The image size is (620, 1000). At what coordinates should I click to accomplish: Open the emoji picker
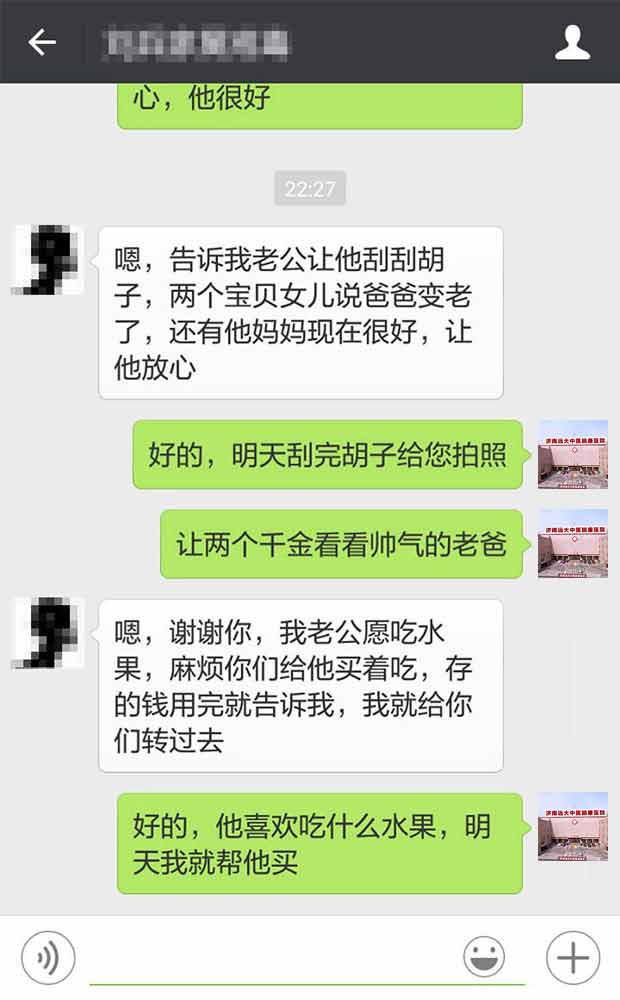coord(484,957)
